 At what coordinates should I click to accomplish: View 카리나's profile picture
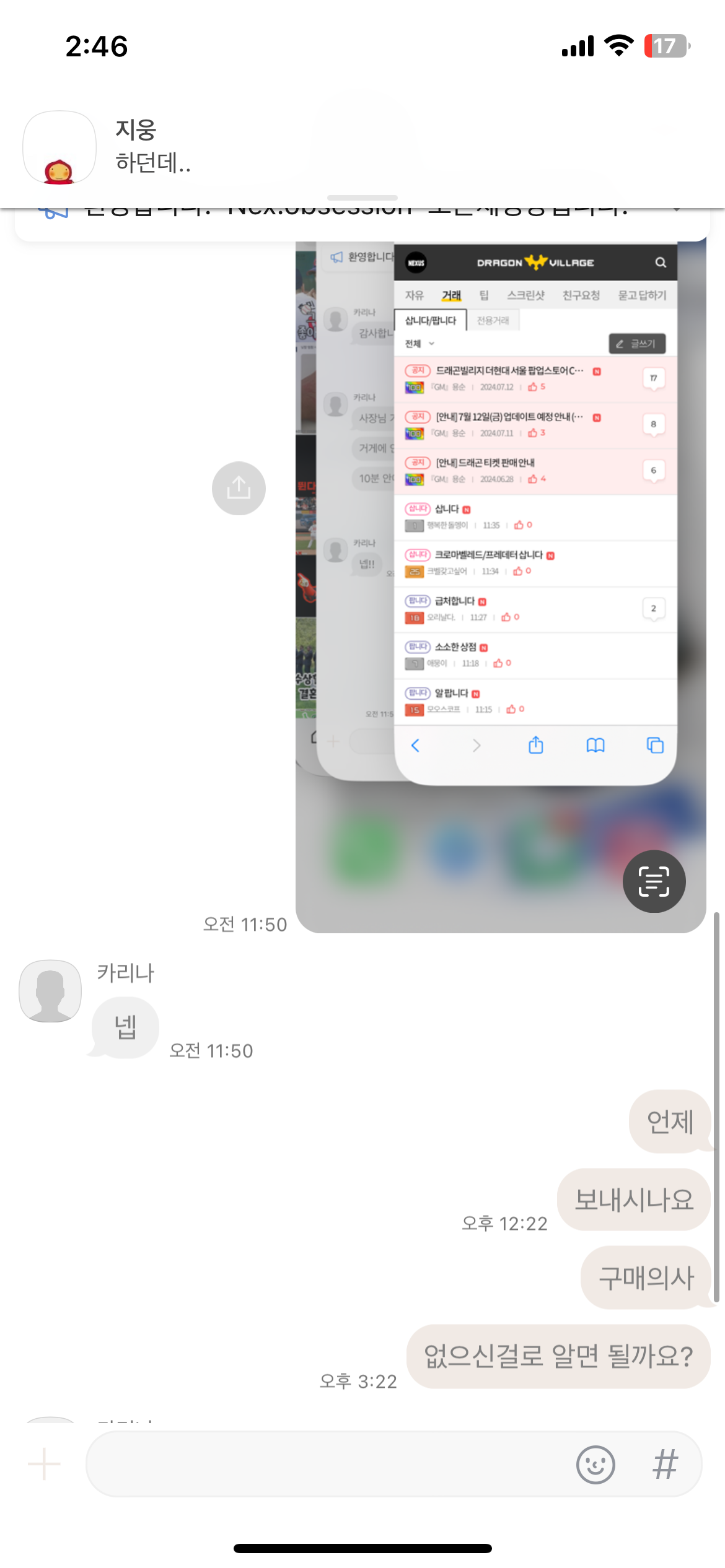click(50, 990)
